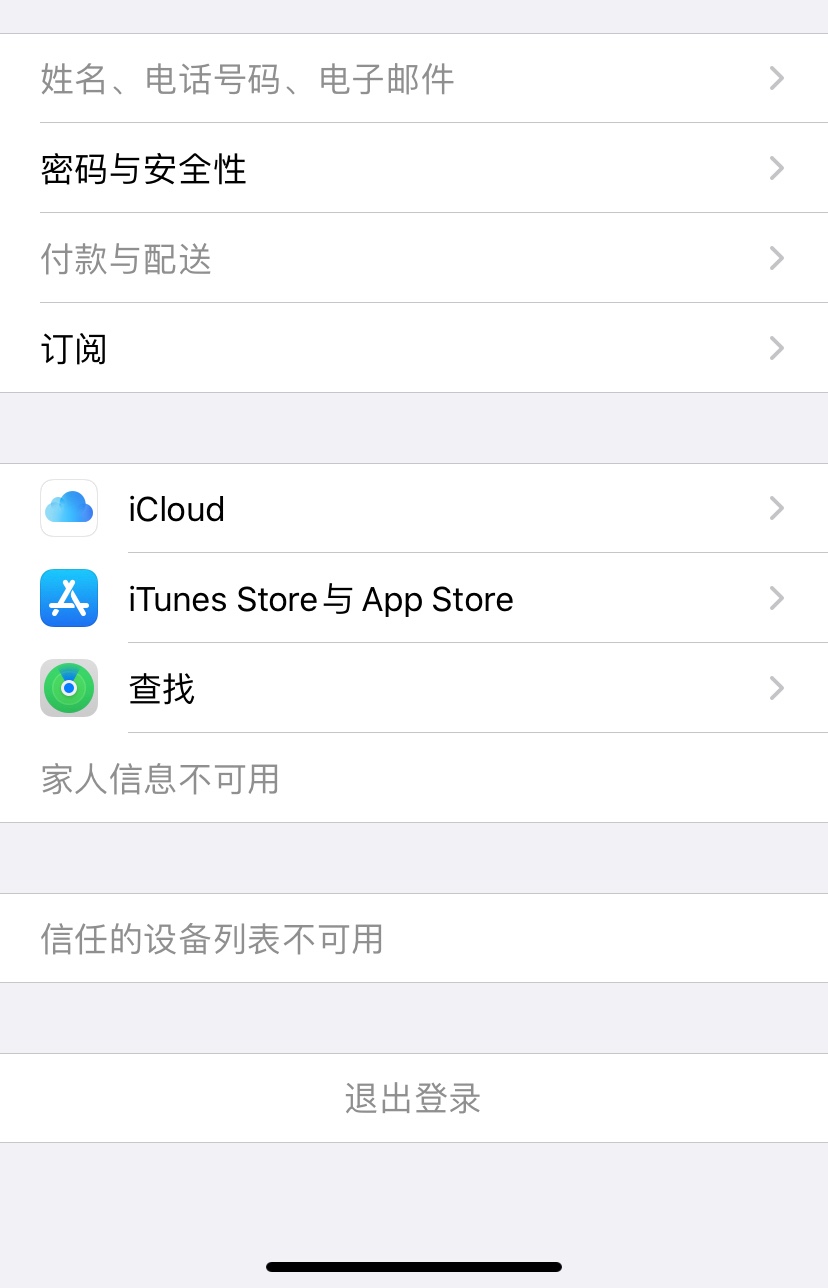Open 姓名、电话号码、电子邮件 row
This screenshot has height=1288, width=828.
(414, 79)
